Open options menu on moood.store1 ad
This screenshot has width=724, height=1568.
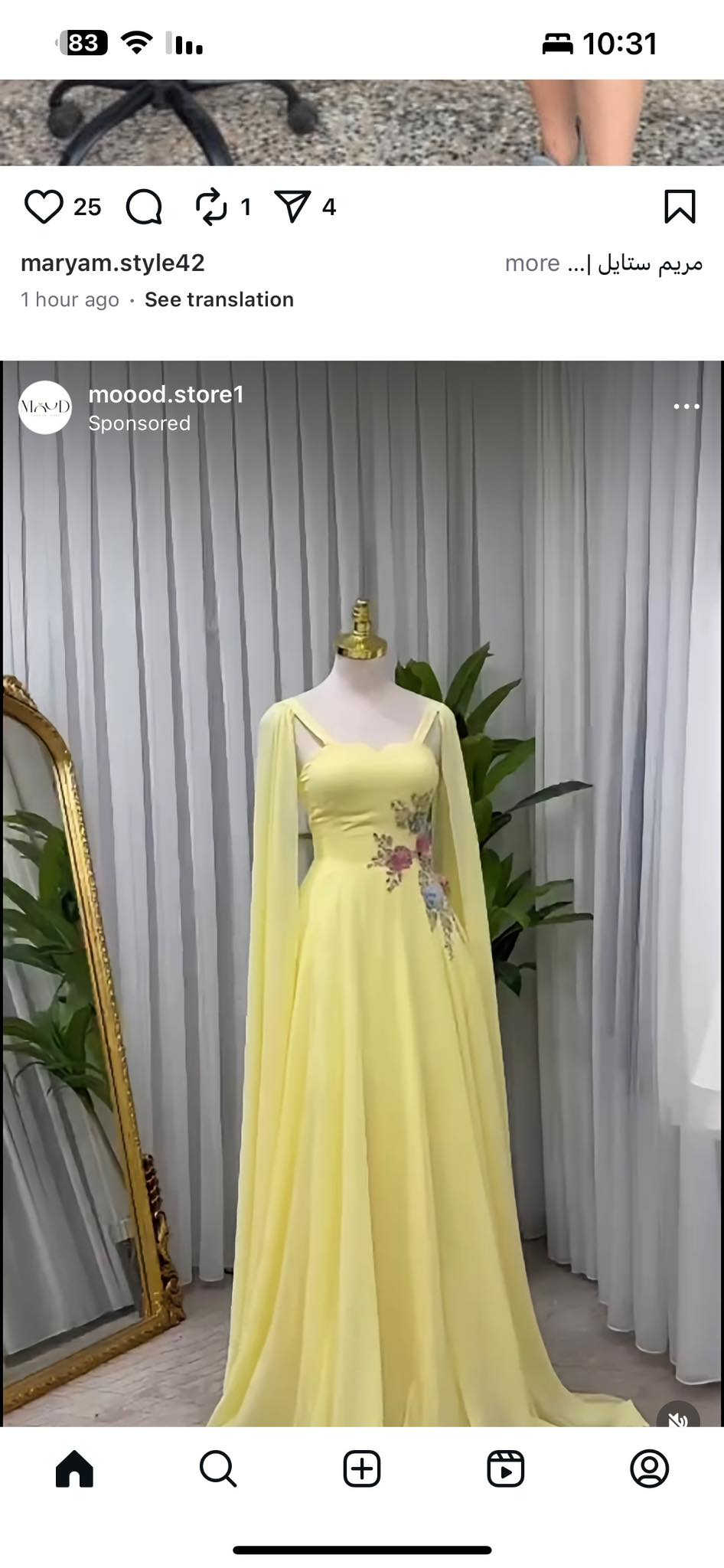[x=686, y=407]
